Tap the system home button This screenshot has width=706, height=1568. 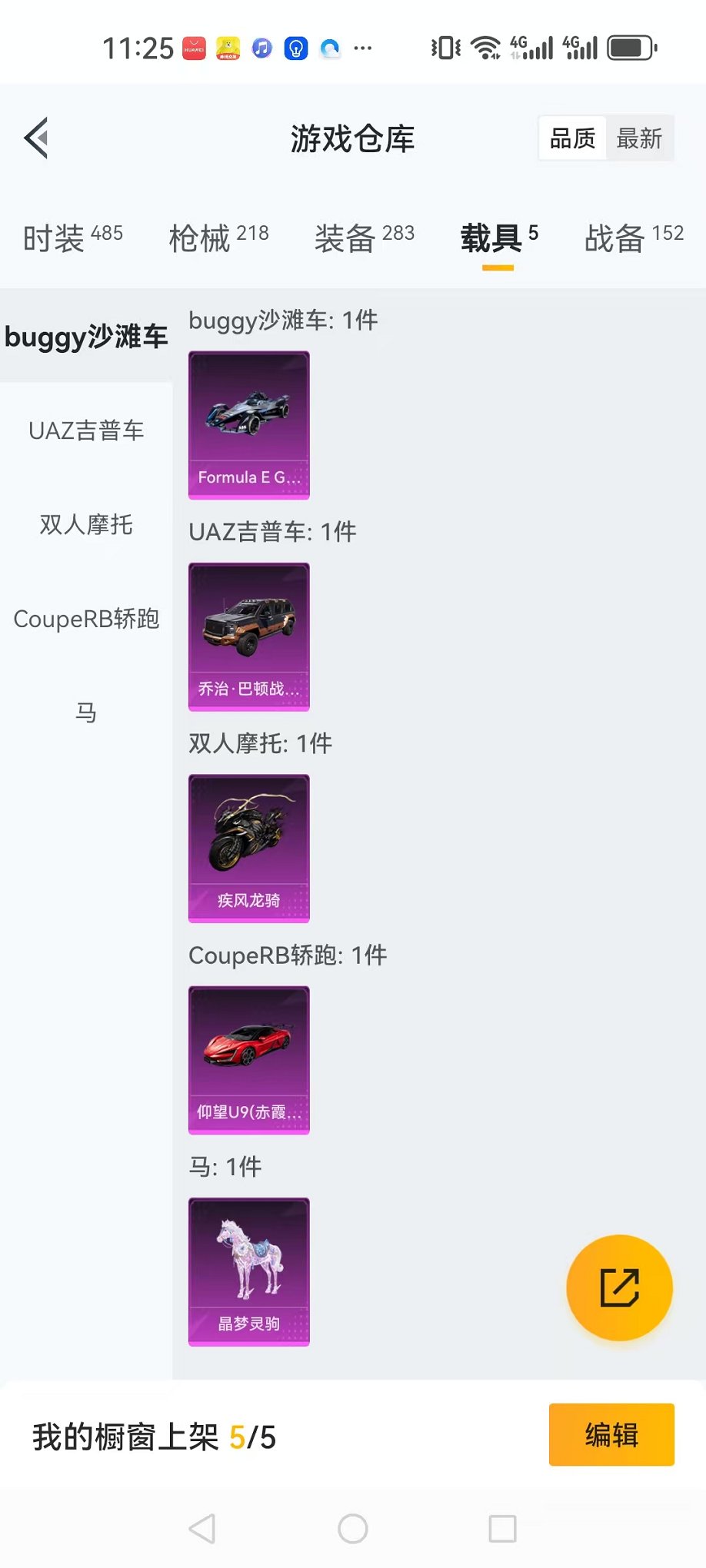353,1529
